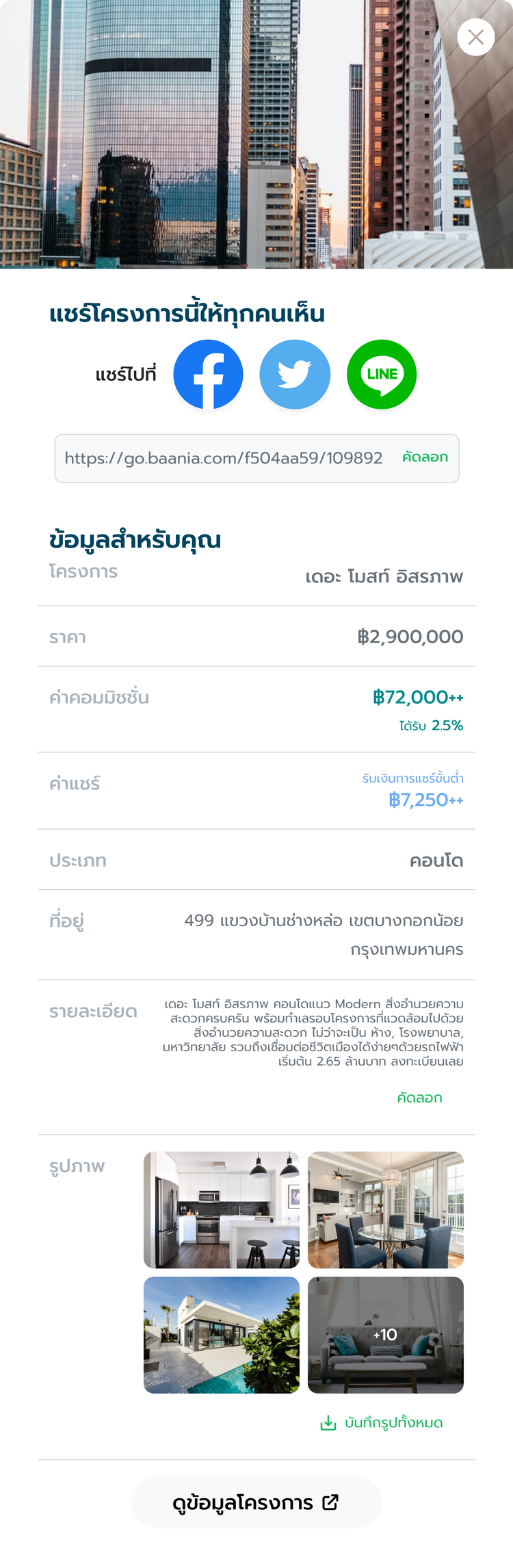Open the kitchen photo
The width and height of the screenshot is (513, 1568).
tap(222, 1210)
